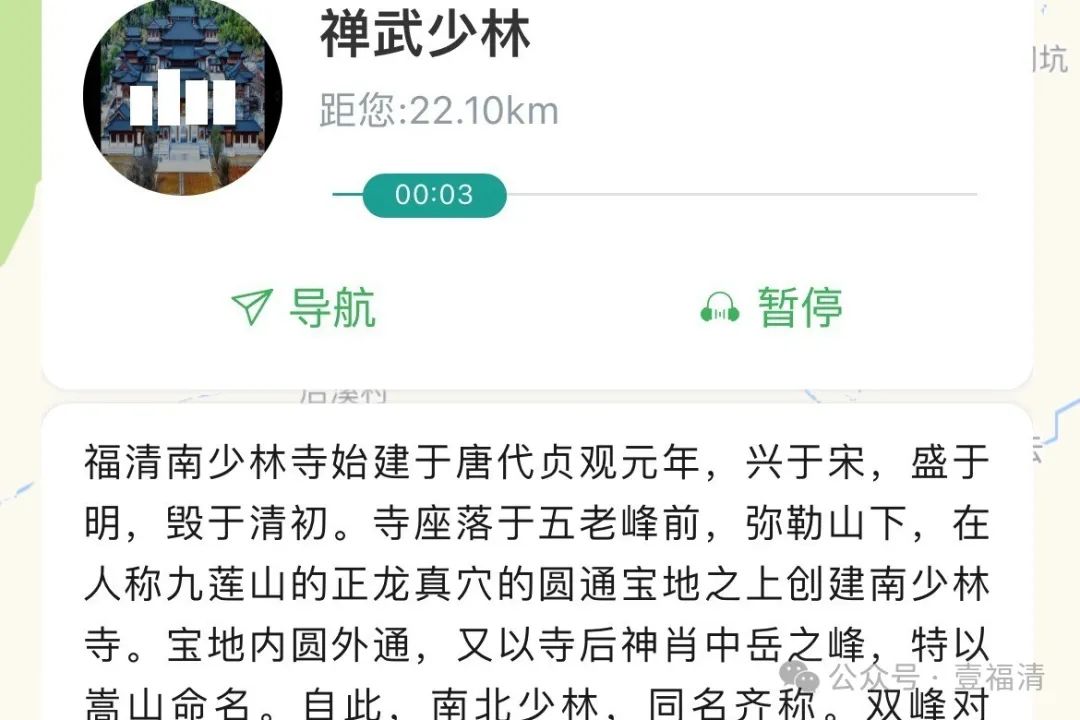
Task: Open the 禅武少林 temple thumbnail image
Action: click(182, 97)
